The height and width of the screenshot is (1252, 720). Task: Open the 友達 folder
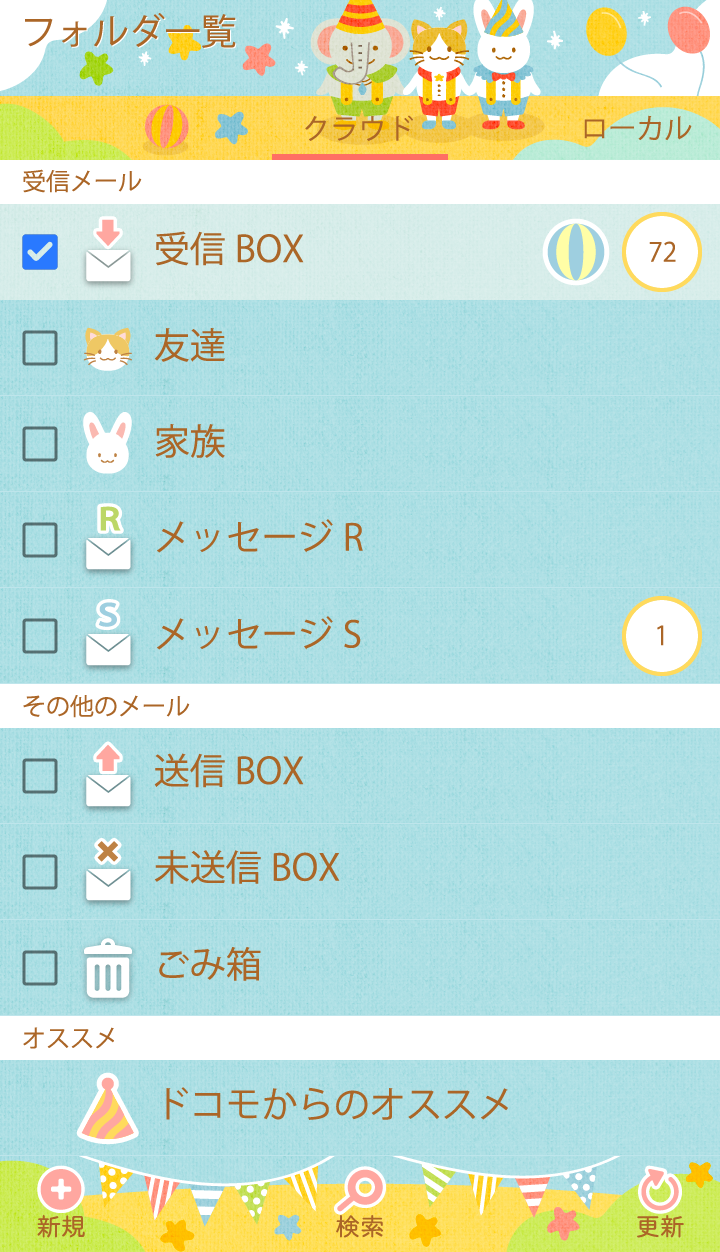point(190,347)
